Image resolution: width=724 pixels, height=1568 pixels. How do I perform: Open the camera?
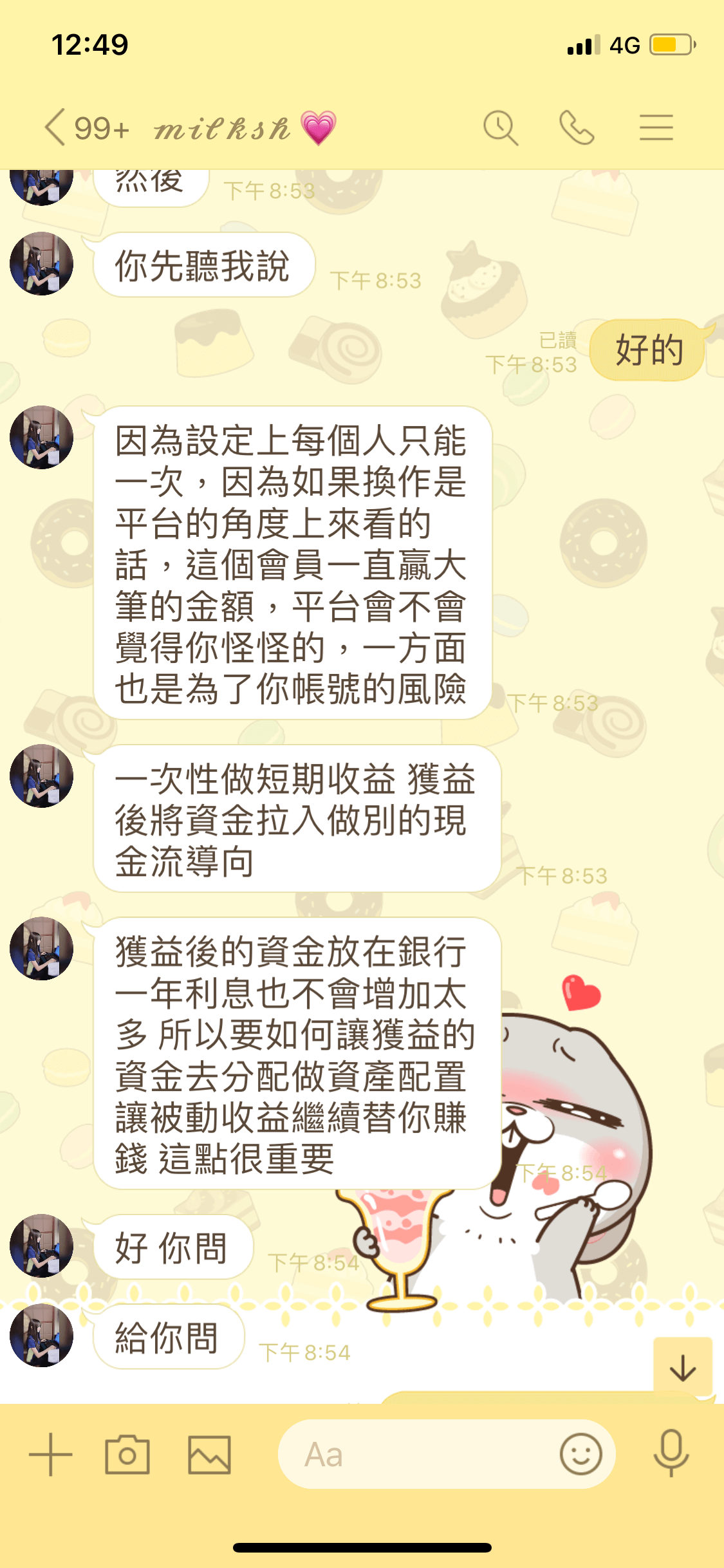[127, 1455]
